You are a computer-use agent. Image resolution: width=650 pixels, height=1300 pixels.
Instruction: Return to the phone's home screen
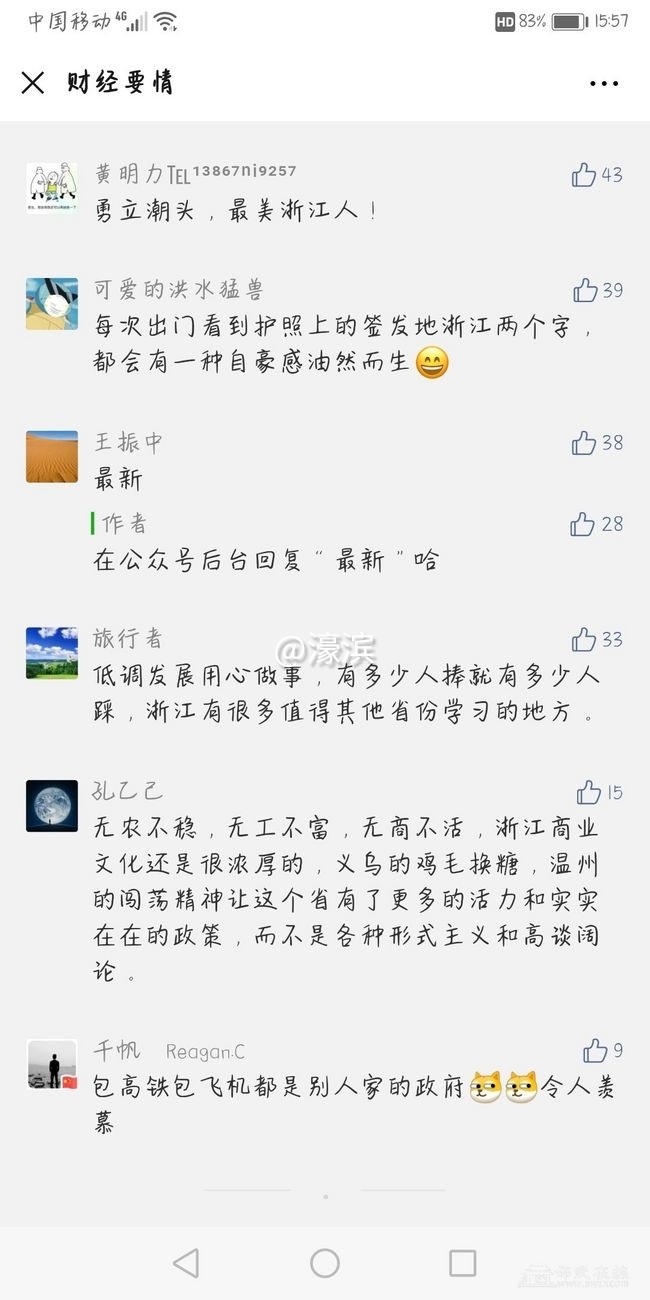[325, 1263]
